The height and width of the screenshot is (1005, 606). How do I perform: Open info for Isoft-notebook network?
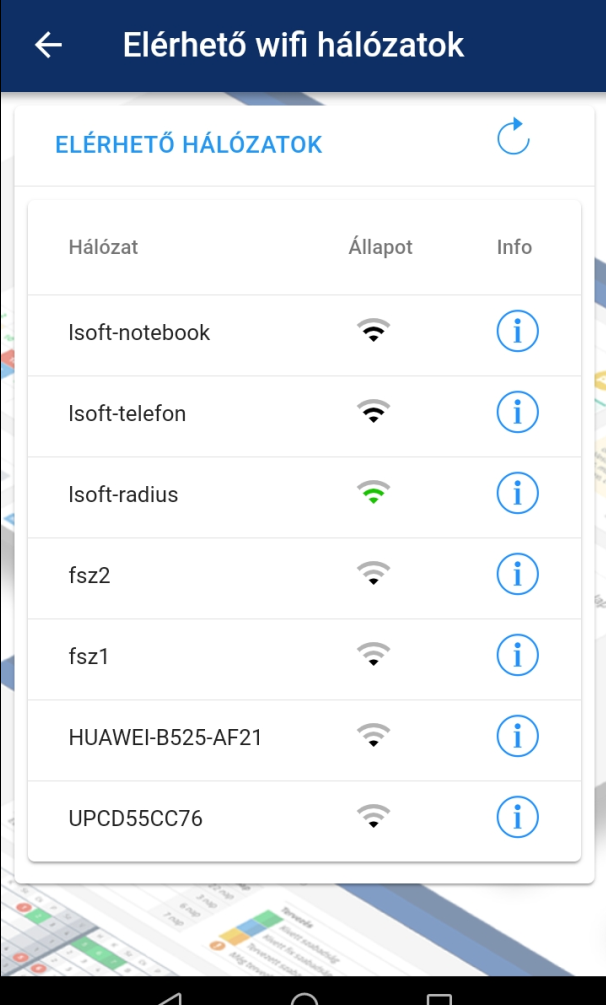click(517, 331)
